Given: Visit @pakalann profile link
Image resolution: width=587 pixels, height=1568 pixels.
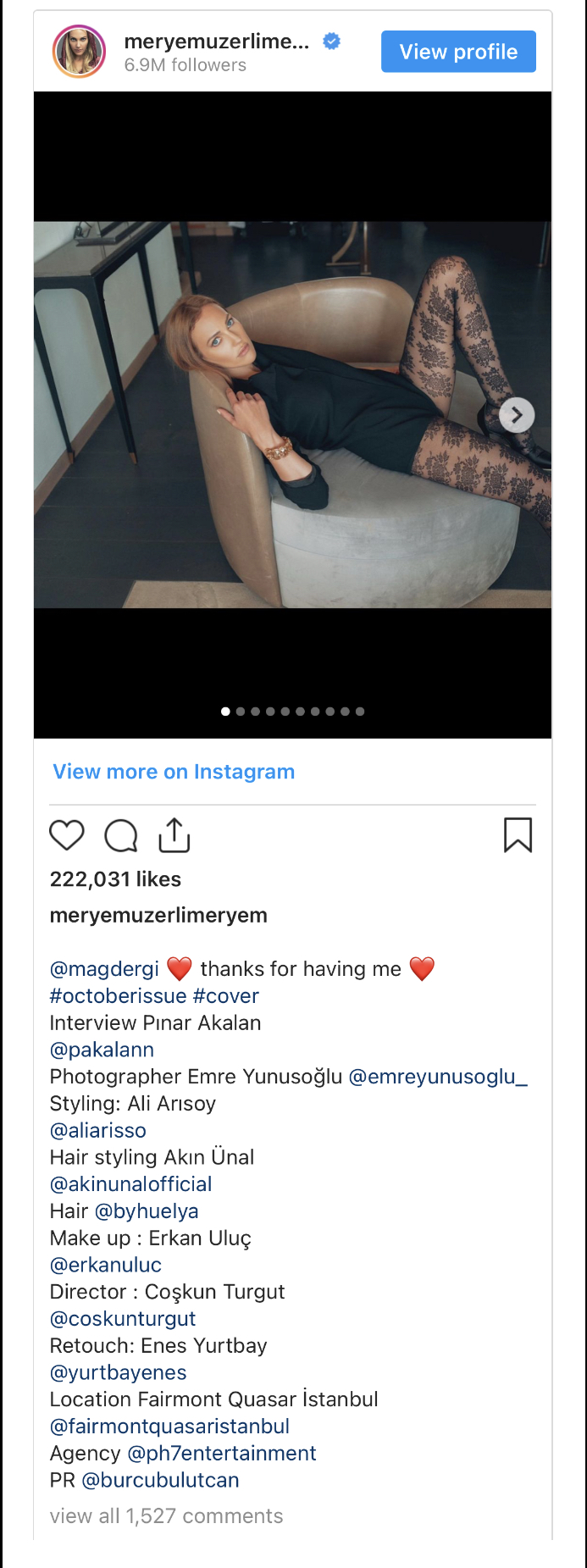Looking at the screenshot, I should [x=102, y=1050].
